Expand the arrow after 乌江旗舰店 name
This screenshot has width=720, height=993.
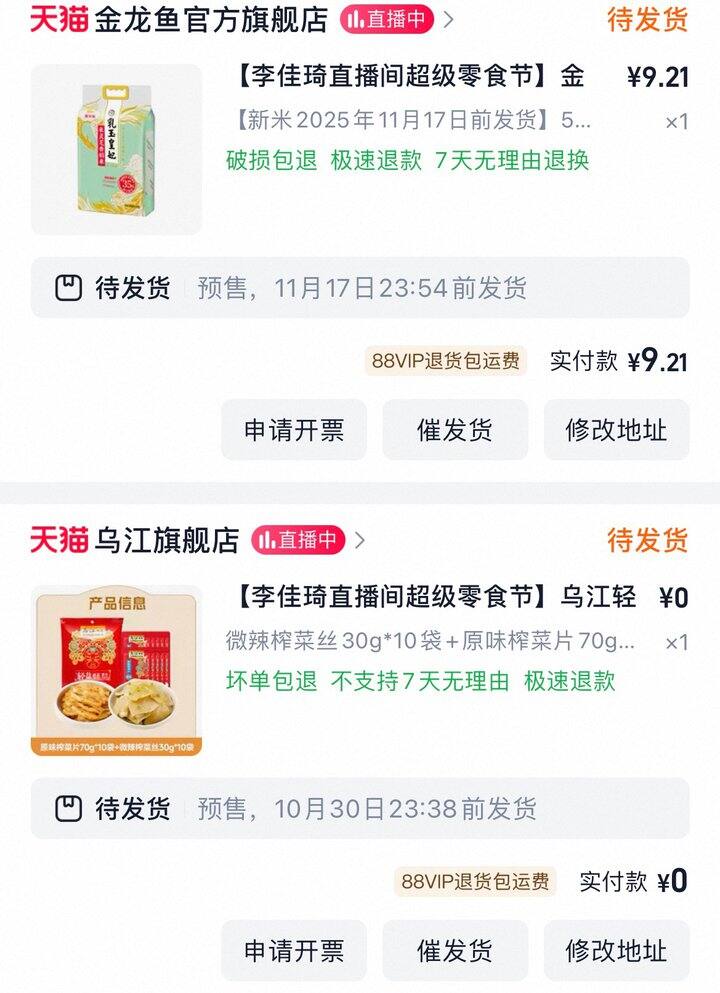360,539
